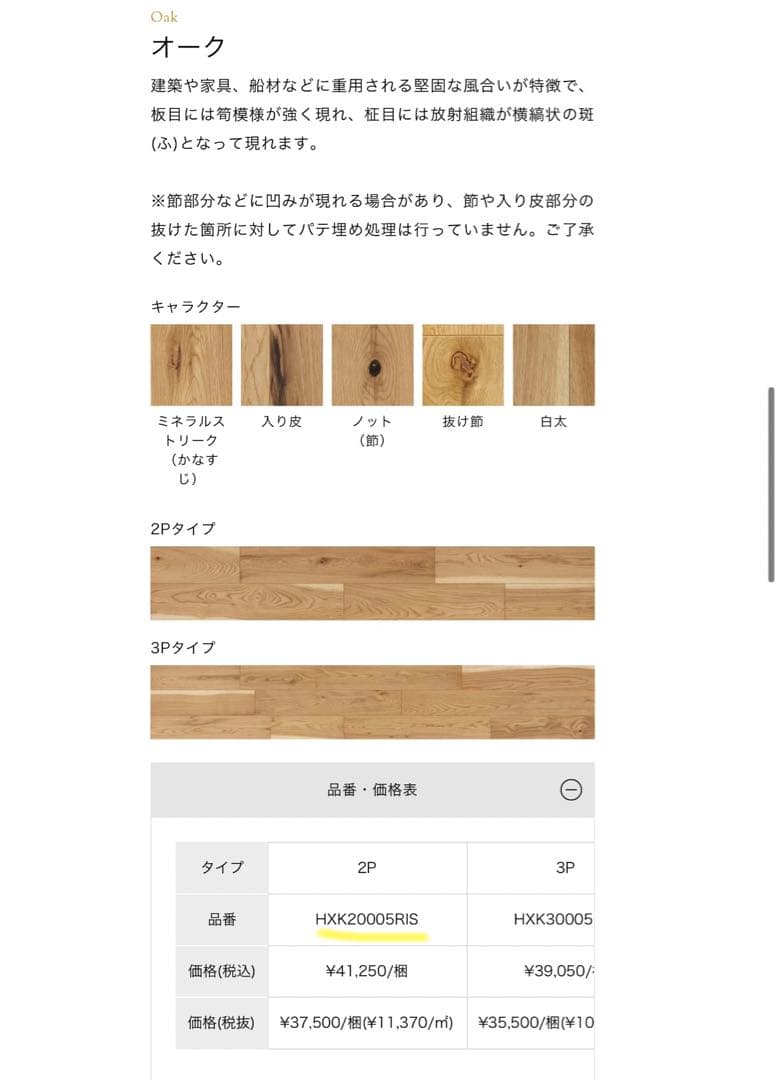The image size is (781, 1080).
Task: Select the 価格(税抜) row label
Action: [221, 1022]
